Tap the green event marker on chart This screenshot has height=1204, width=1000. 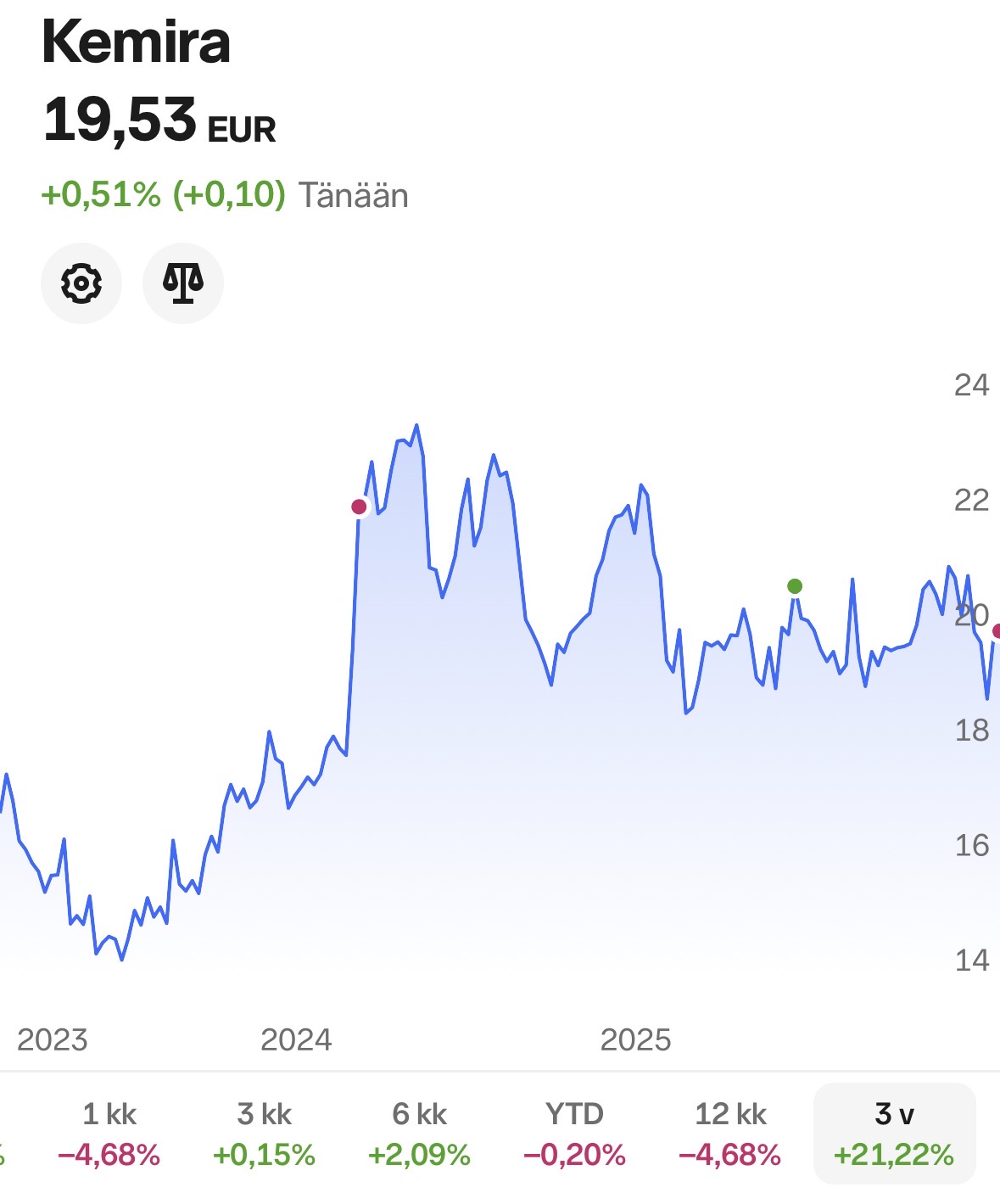click(x=795, y=586)
